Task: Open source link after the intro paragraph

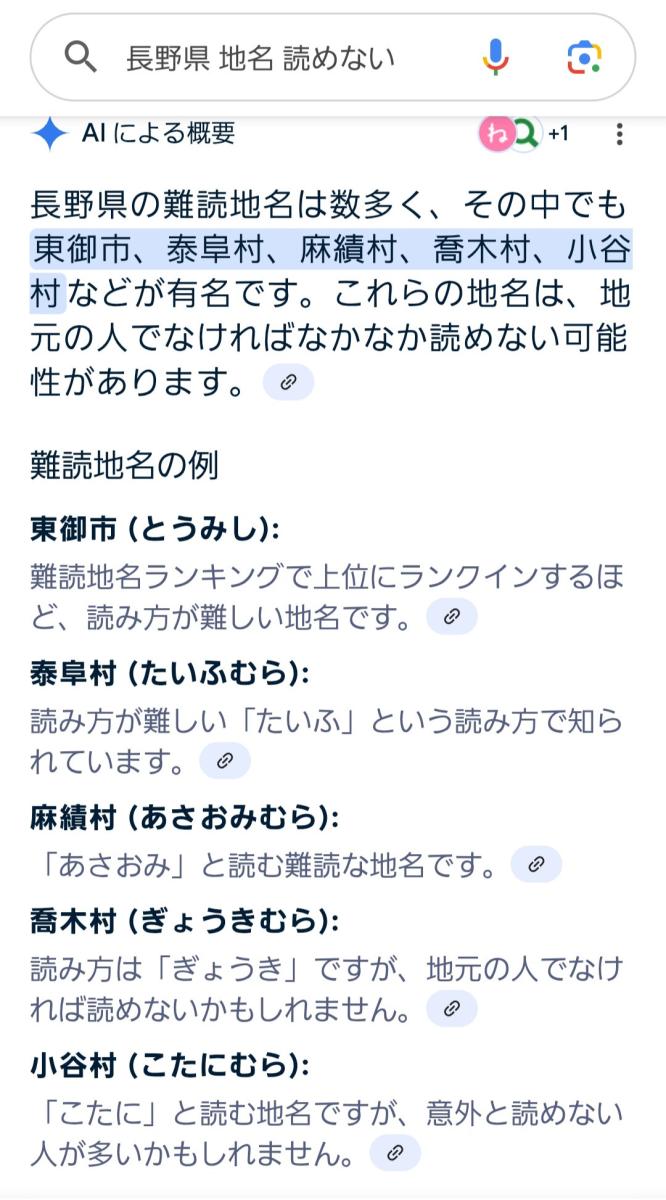Action: (x=288, y=383)
